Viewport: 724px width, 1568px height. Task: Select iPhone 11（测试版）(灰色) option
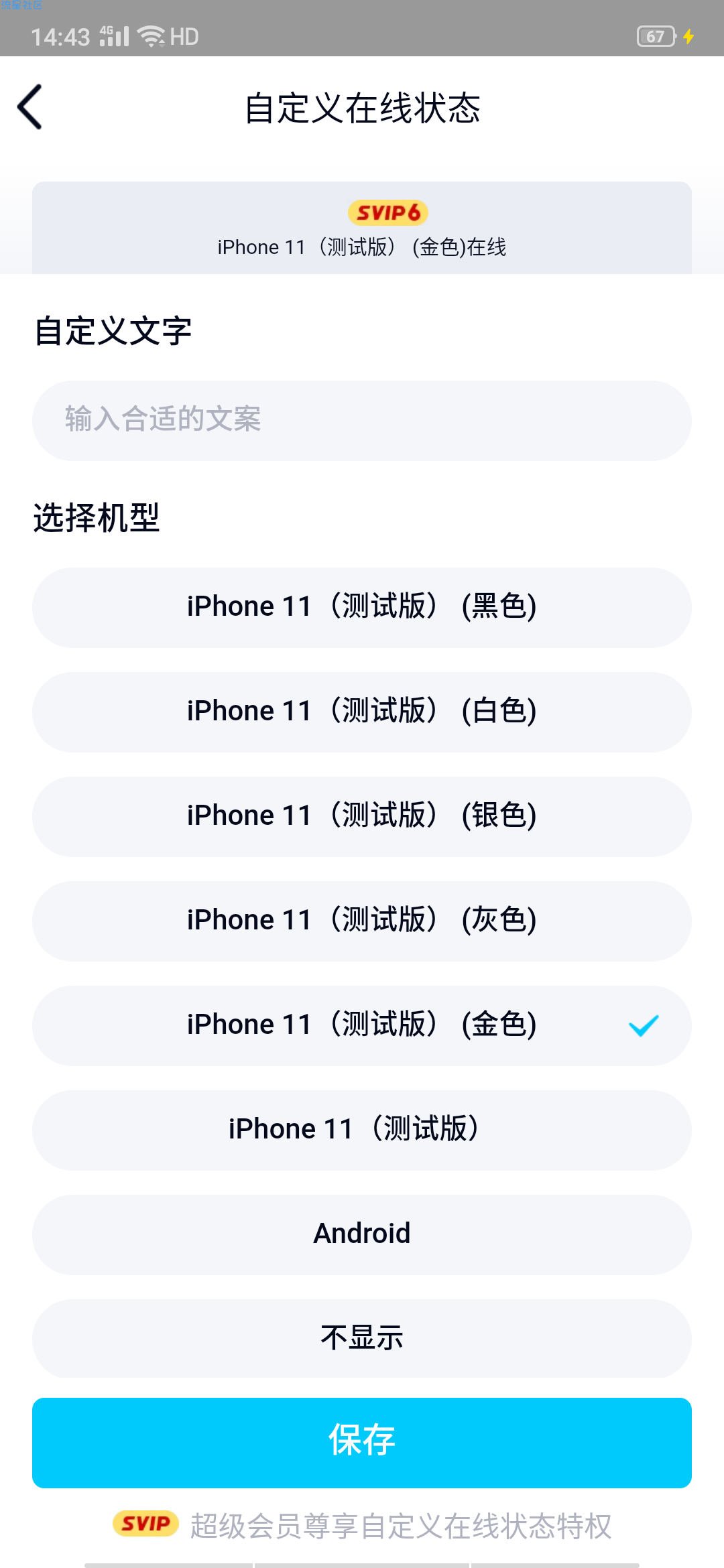pos(362,921)
